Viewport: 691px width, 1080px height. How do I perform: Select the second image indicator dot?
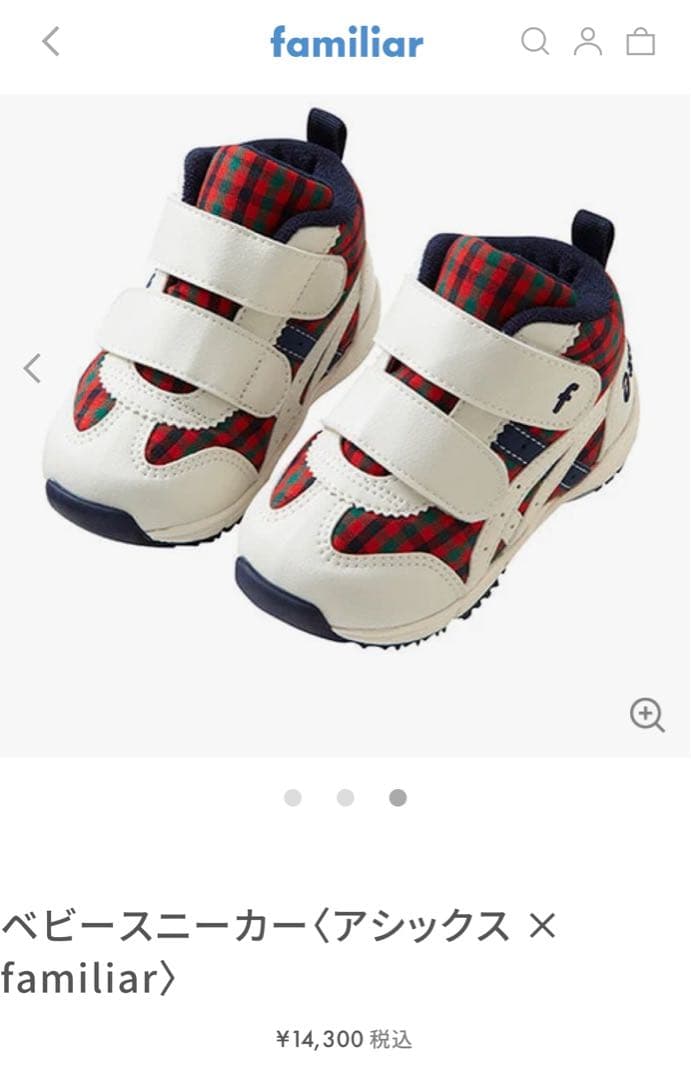(345, 798)
